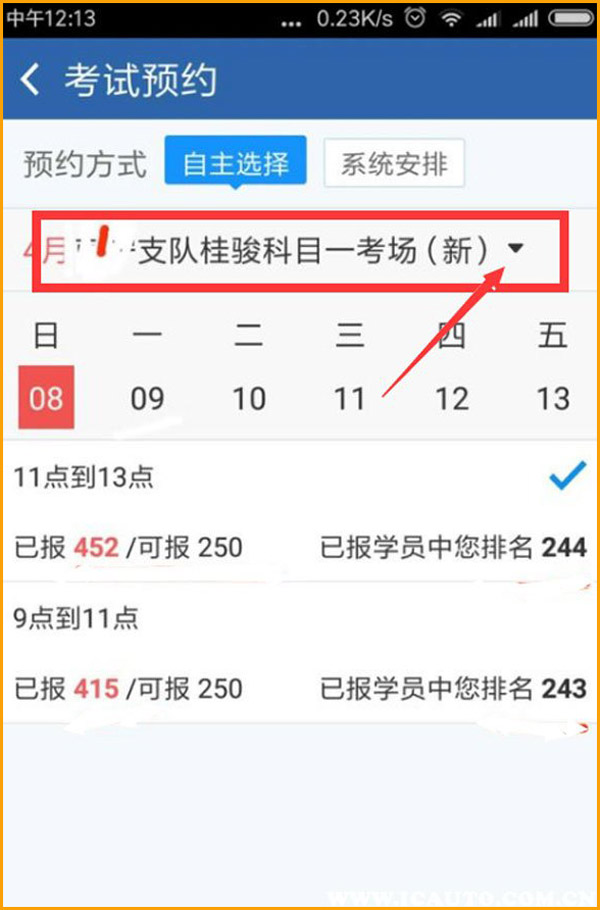Select date 09 in calendar
600x910 pixels.
(x=148, y=399)
